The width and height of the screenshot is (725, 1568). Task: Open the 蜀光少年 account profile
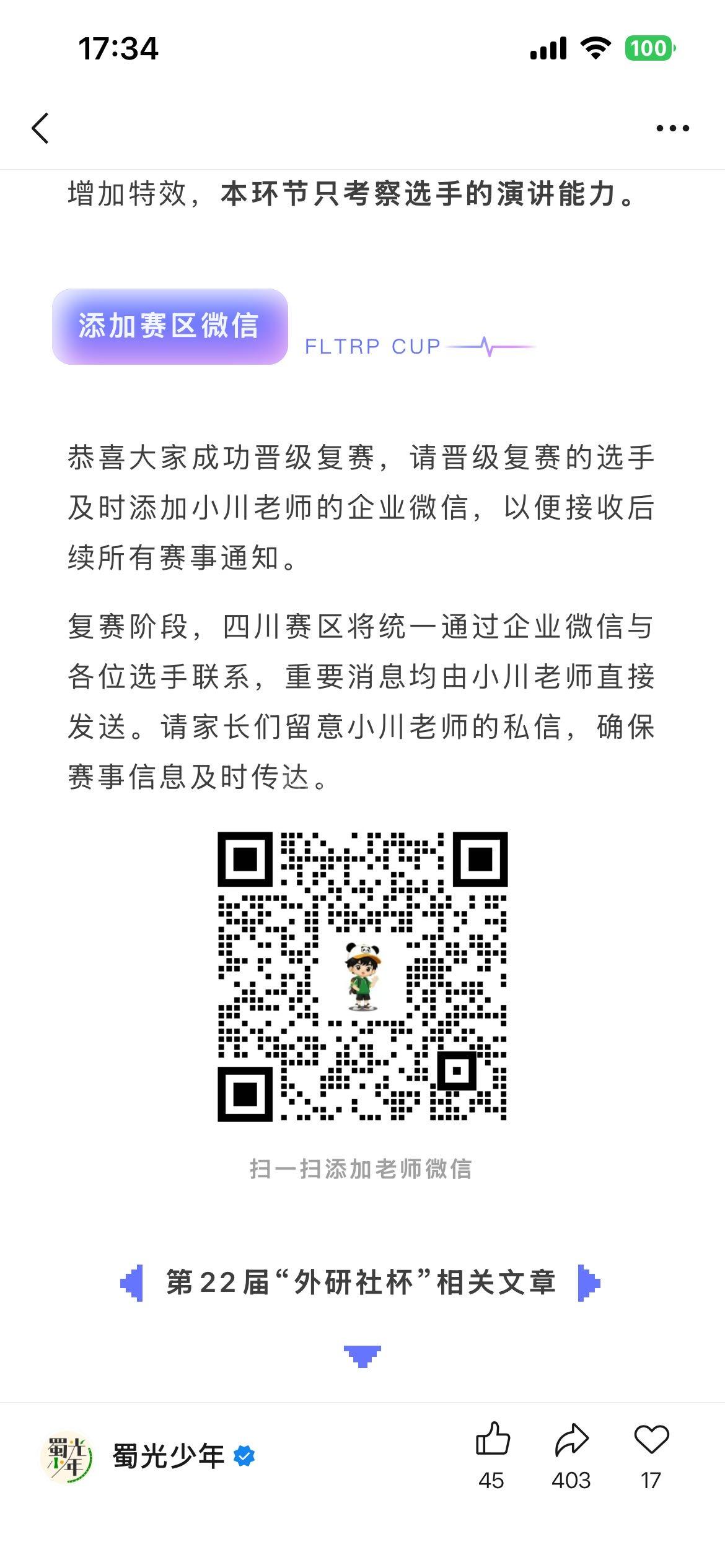pyautogui.click(x=149, y=1457)
